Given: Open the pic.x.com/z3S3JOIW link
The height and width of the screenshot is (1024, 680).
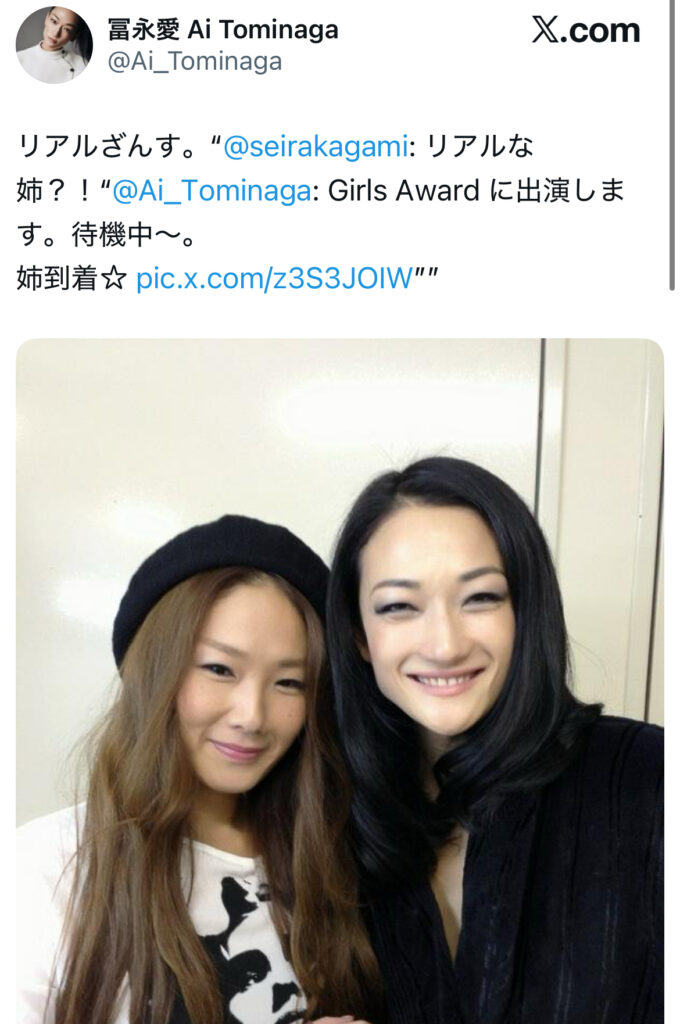Looking at the screenshot, I should coord(273,278).
